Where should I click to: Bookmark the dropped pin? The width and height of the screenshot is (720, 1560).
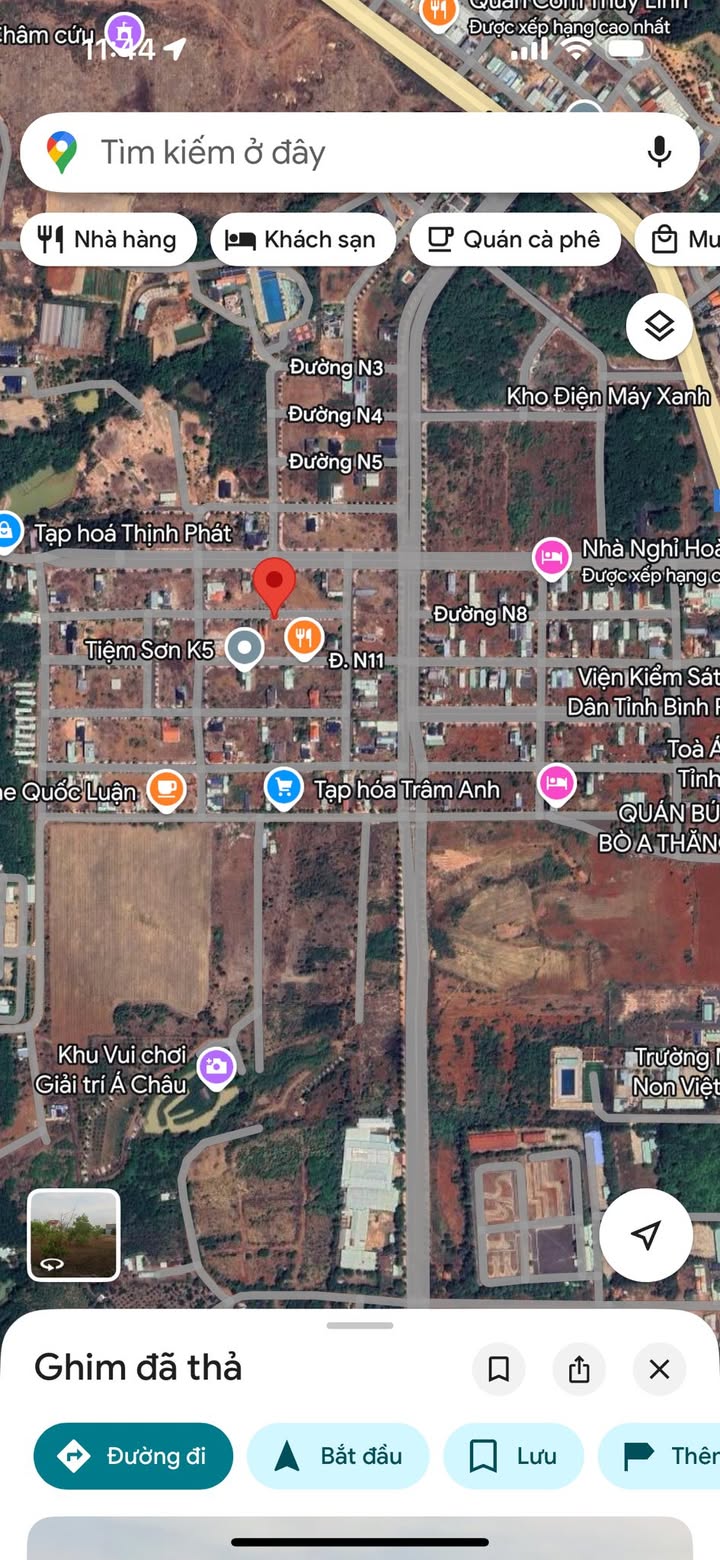pyautogui.click(x=498, y=1369)
